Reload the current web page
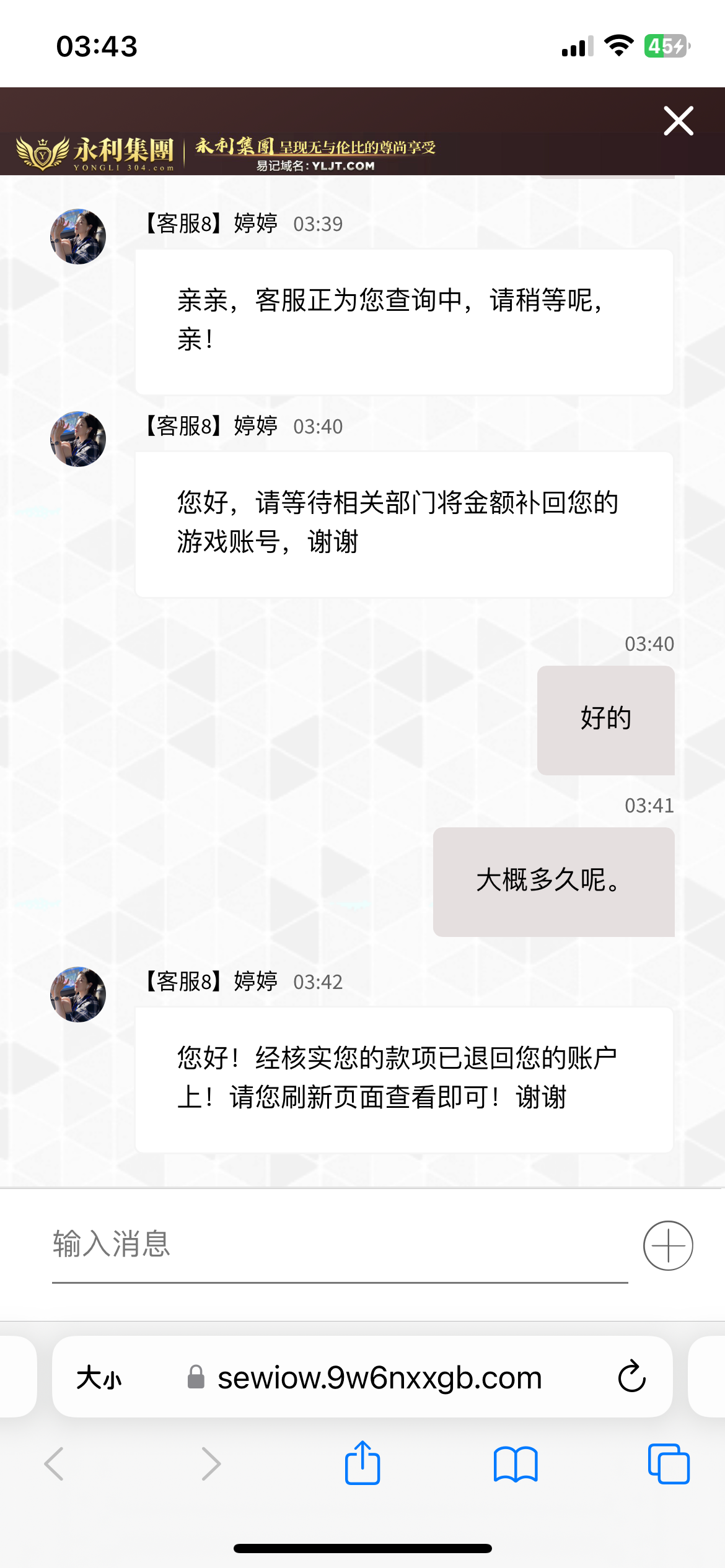This screenshot has width=725, height=1568. pyautogui.click(x=631, y=1377)
